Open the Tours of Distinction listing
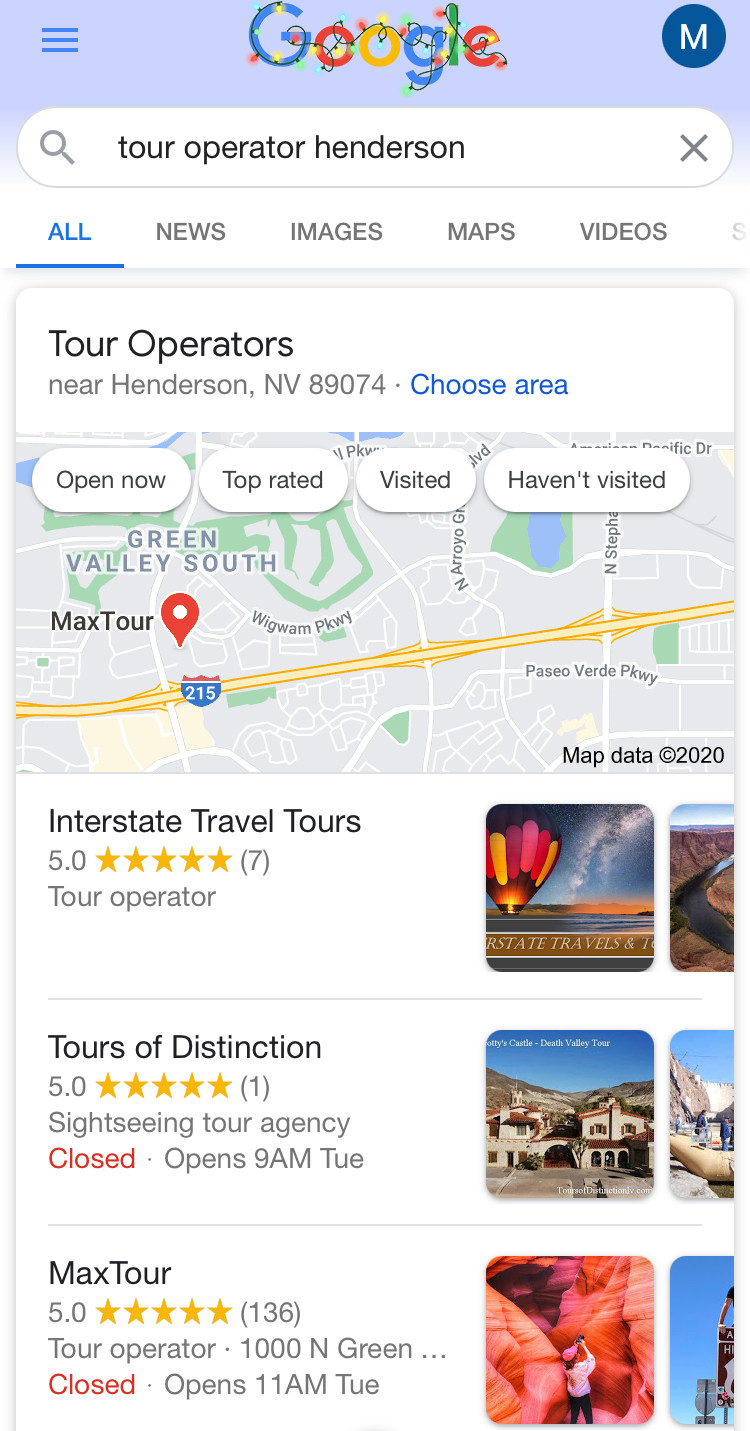 point(185,1048)
